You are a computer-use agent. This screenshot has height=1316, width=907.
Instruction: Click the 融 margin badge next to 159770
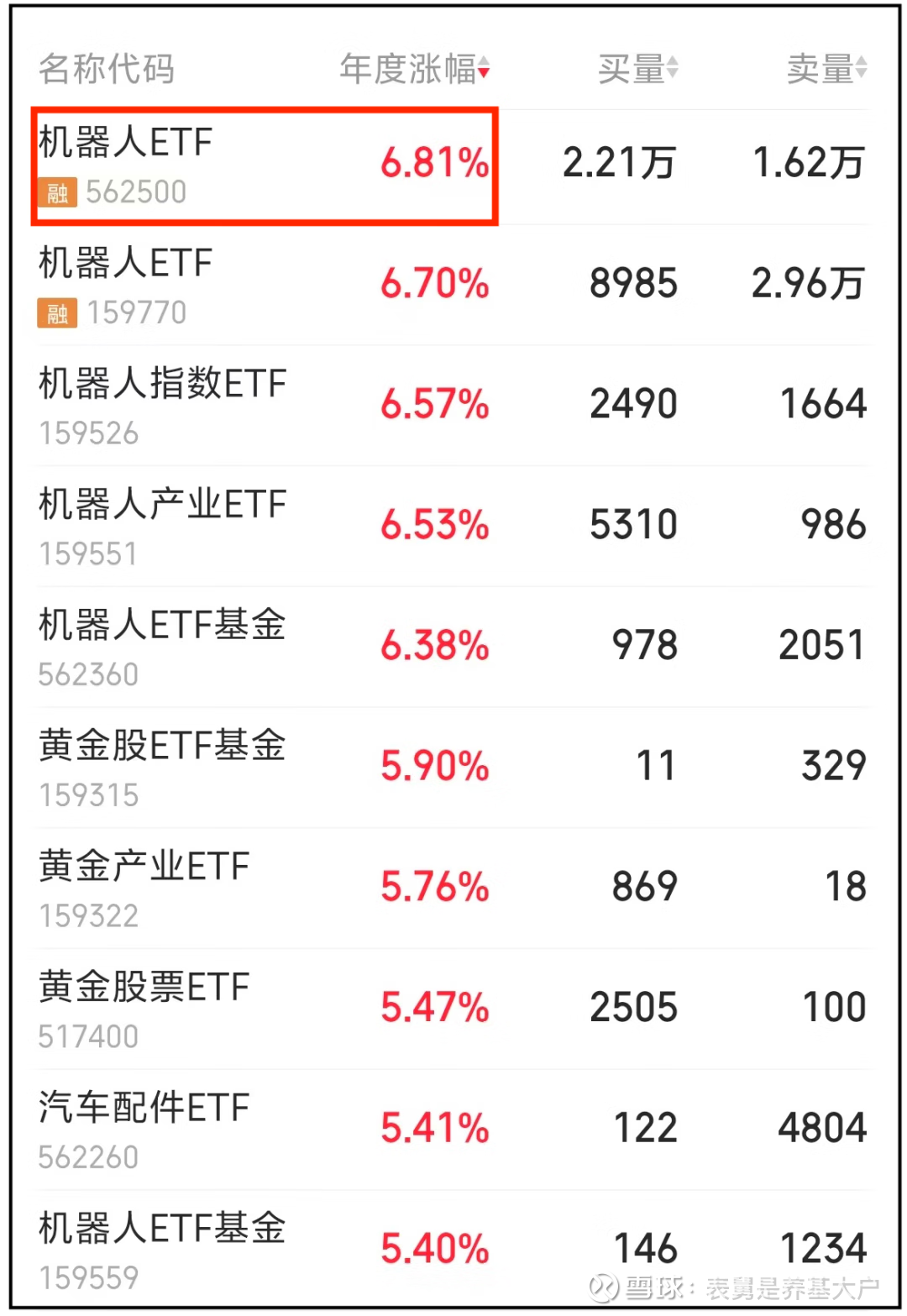tap(57, 312)
